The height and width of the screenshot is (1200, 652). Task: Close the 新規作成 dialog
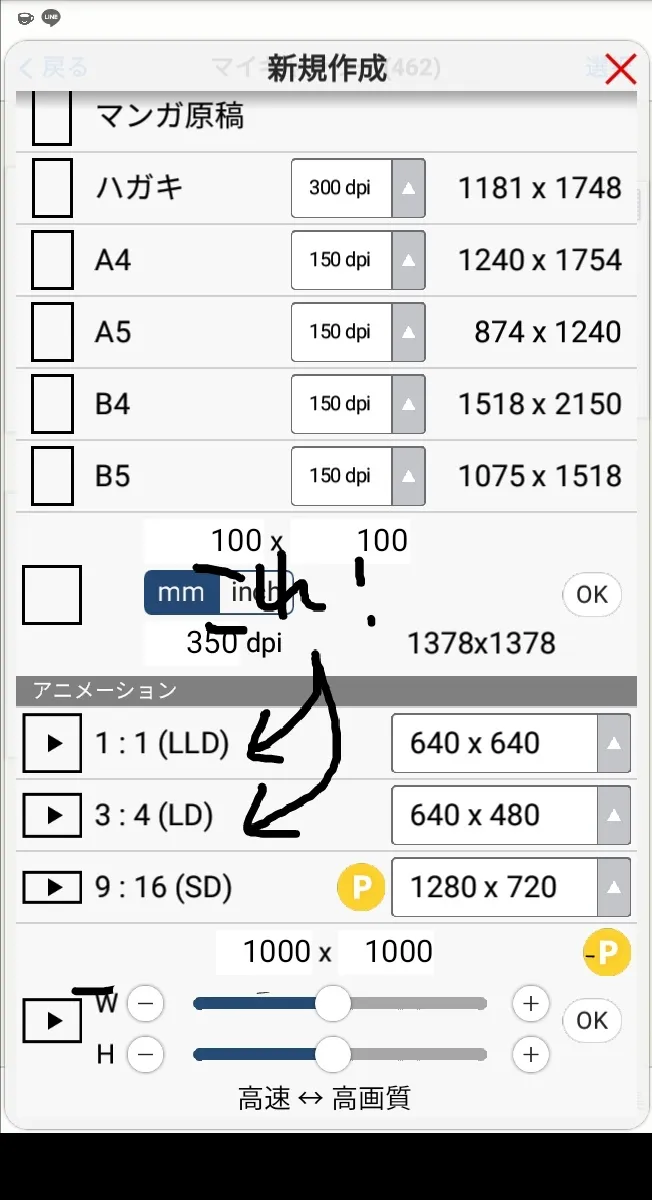coord(620,68)
